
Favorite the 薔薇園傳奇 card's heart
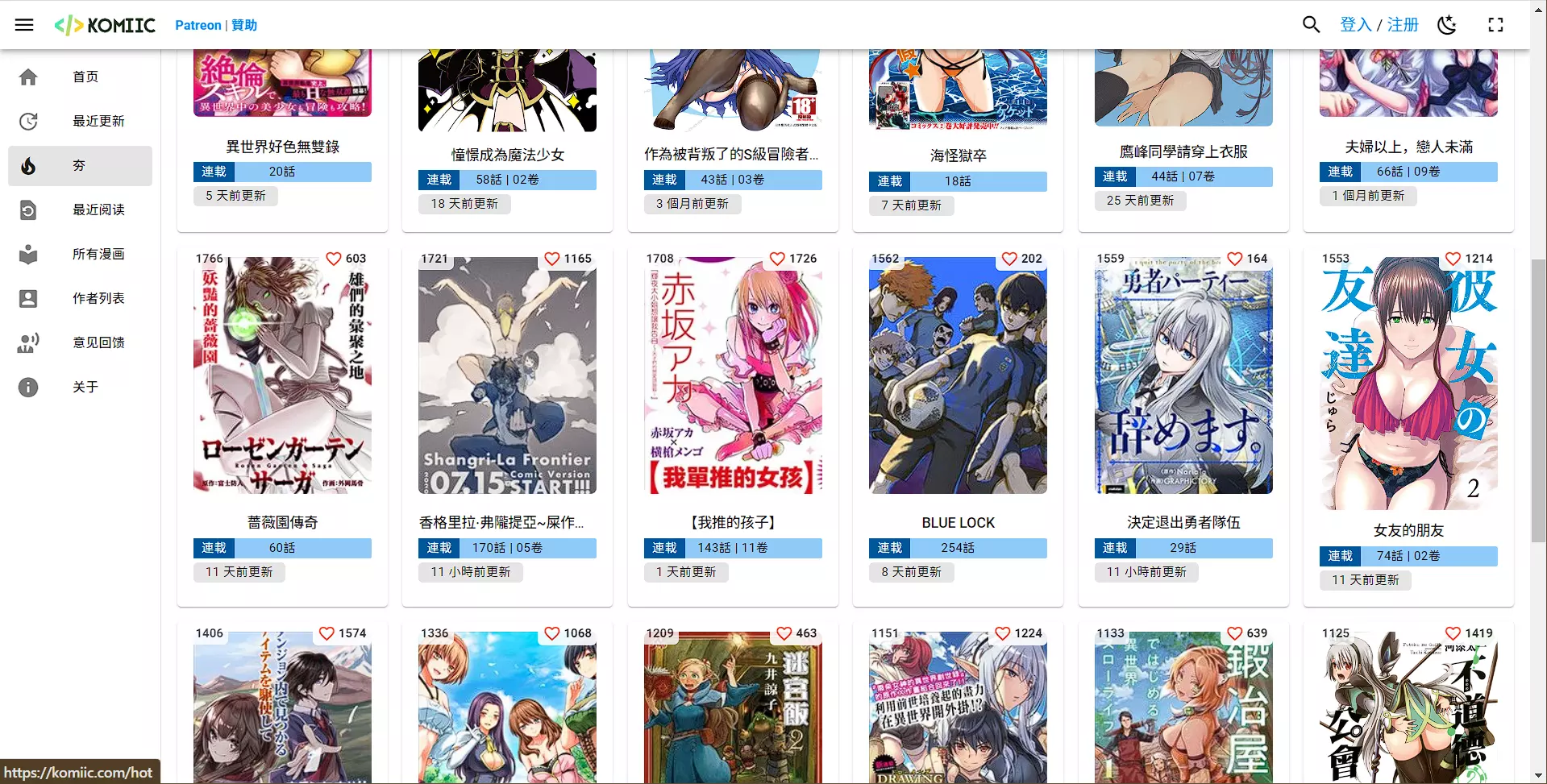(x=334, y=259)
